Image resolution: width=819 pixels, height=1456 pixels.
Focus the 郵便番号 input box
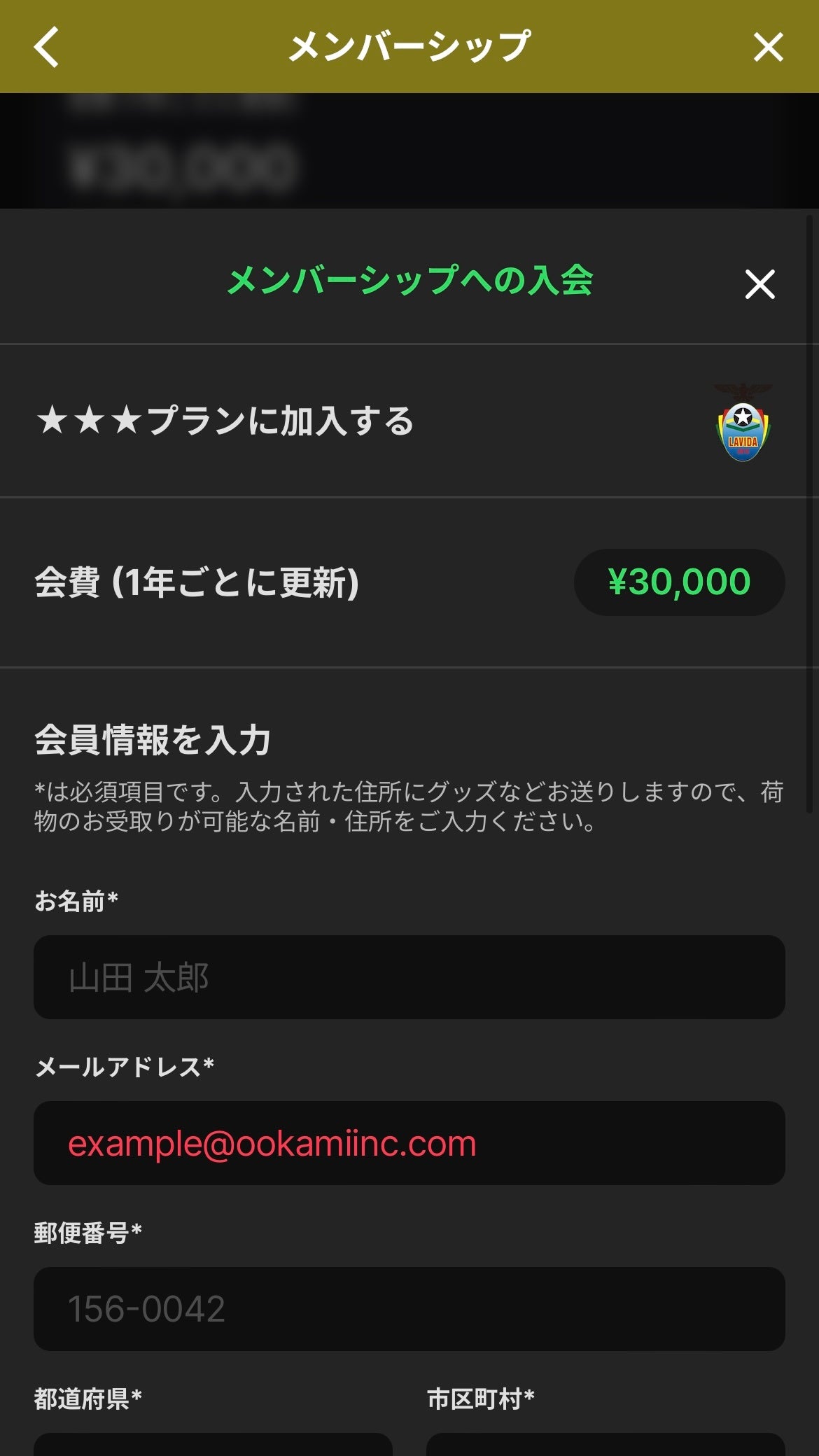pyautogui.click(x=409, y=1308)
